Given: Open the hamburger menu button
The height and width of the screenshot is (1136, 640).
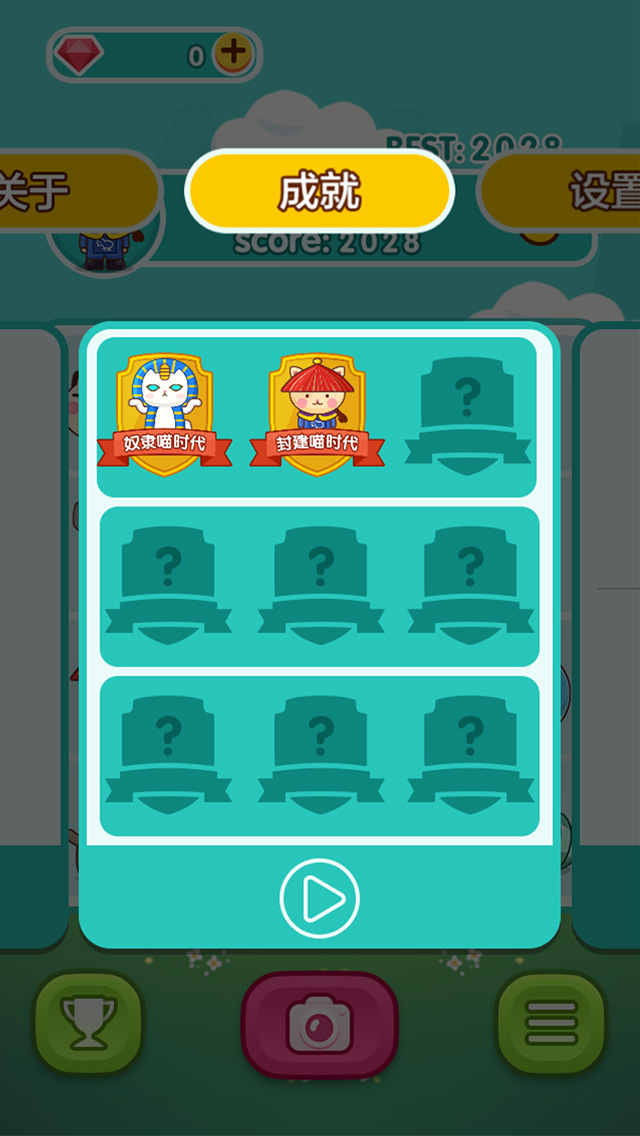Looking at the screenshot, I should click(552, 1022).
